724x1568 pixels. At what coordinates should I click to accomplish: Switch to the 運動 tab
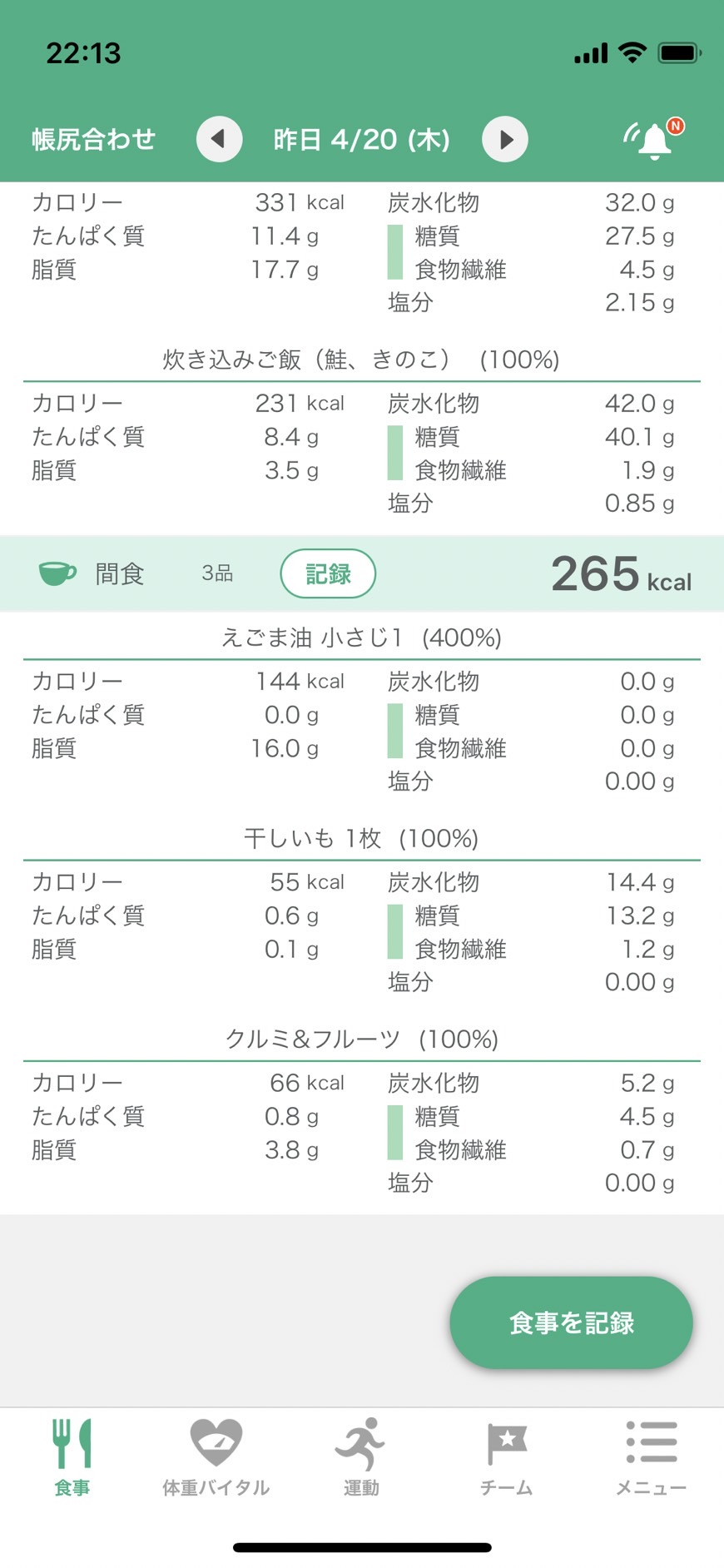click(361, 1457)
